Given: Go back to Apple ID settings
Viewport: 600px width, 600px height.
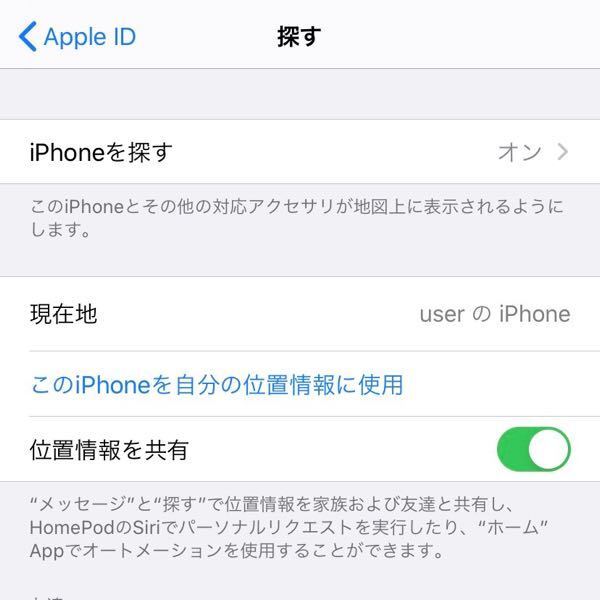Looking at the screenshot, I should point(78,37).
